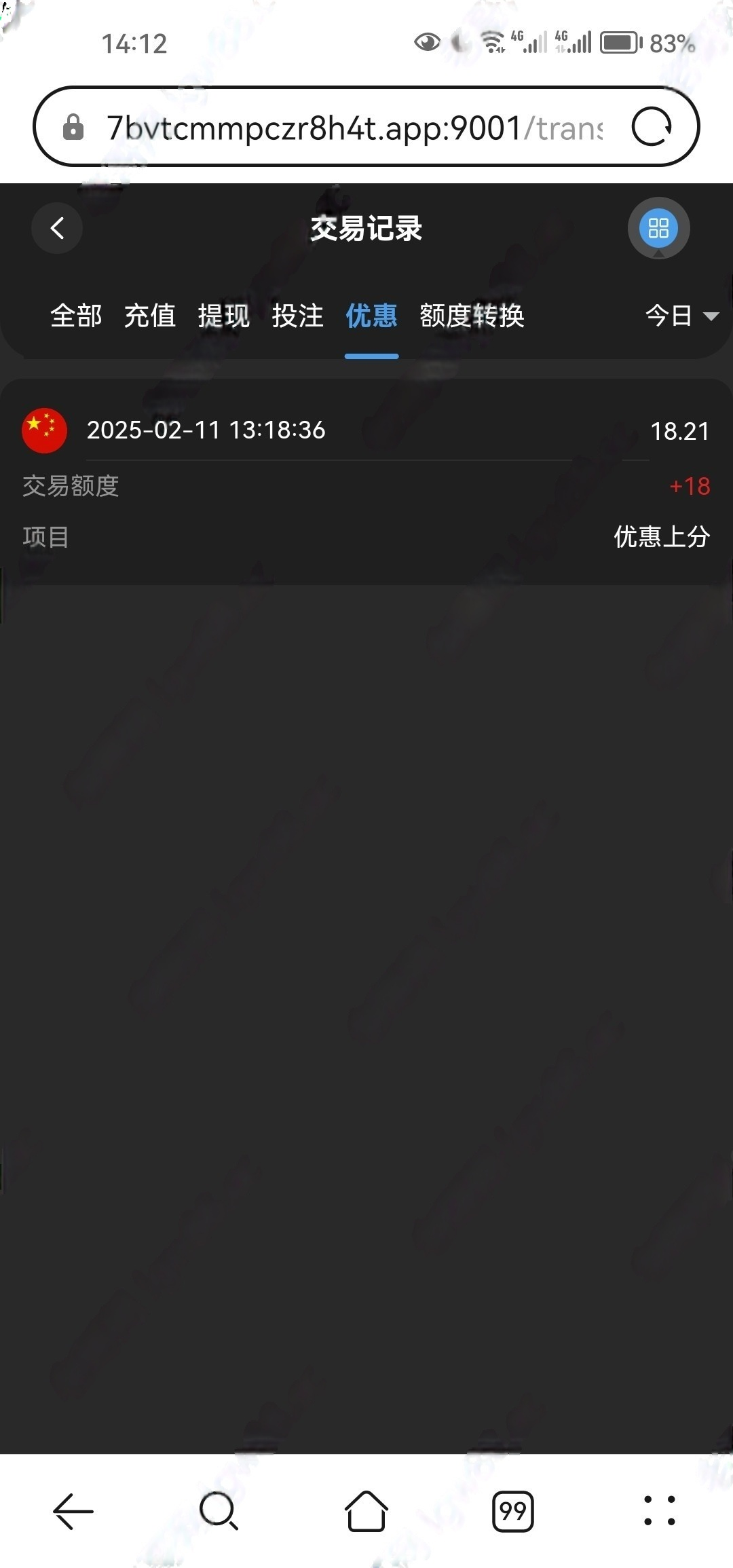
Task: Open the grid menu icon top right
Action: click(657, 228)
